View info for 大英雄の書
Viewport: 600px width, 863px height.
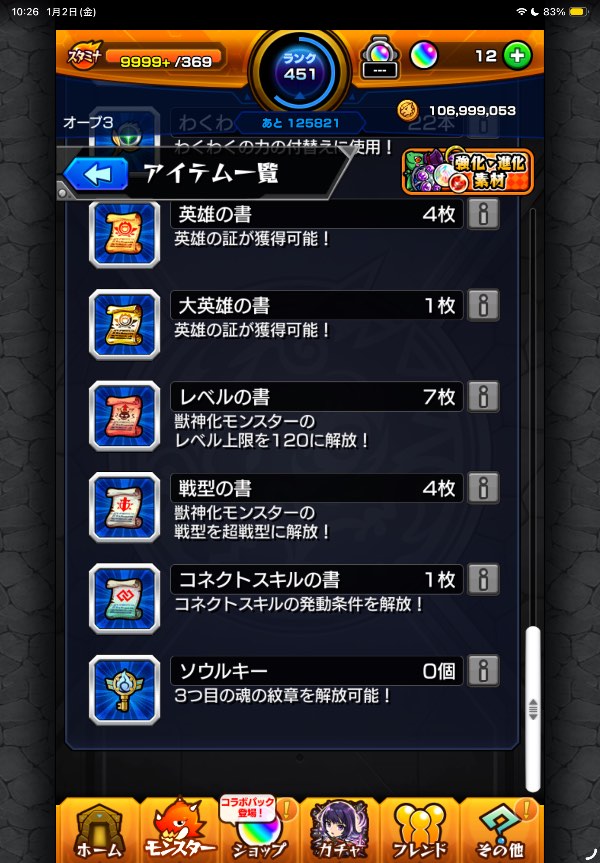point(483,305)
